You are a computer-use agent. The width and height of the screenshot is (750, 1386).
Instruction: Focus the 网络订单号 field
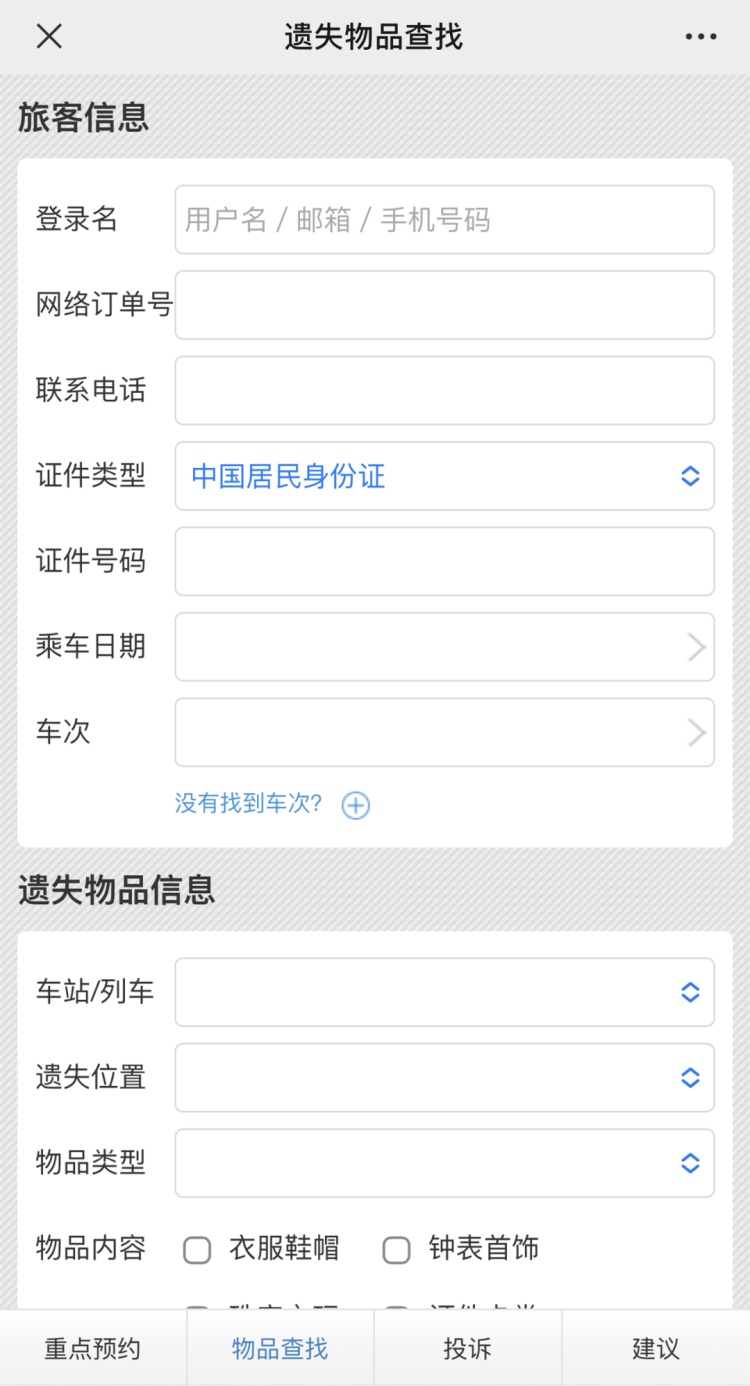tap(444, 305)
